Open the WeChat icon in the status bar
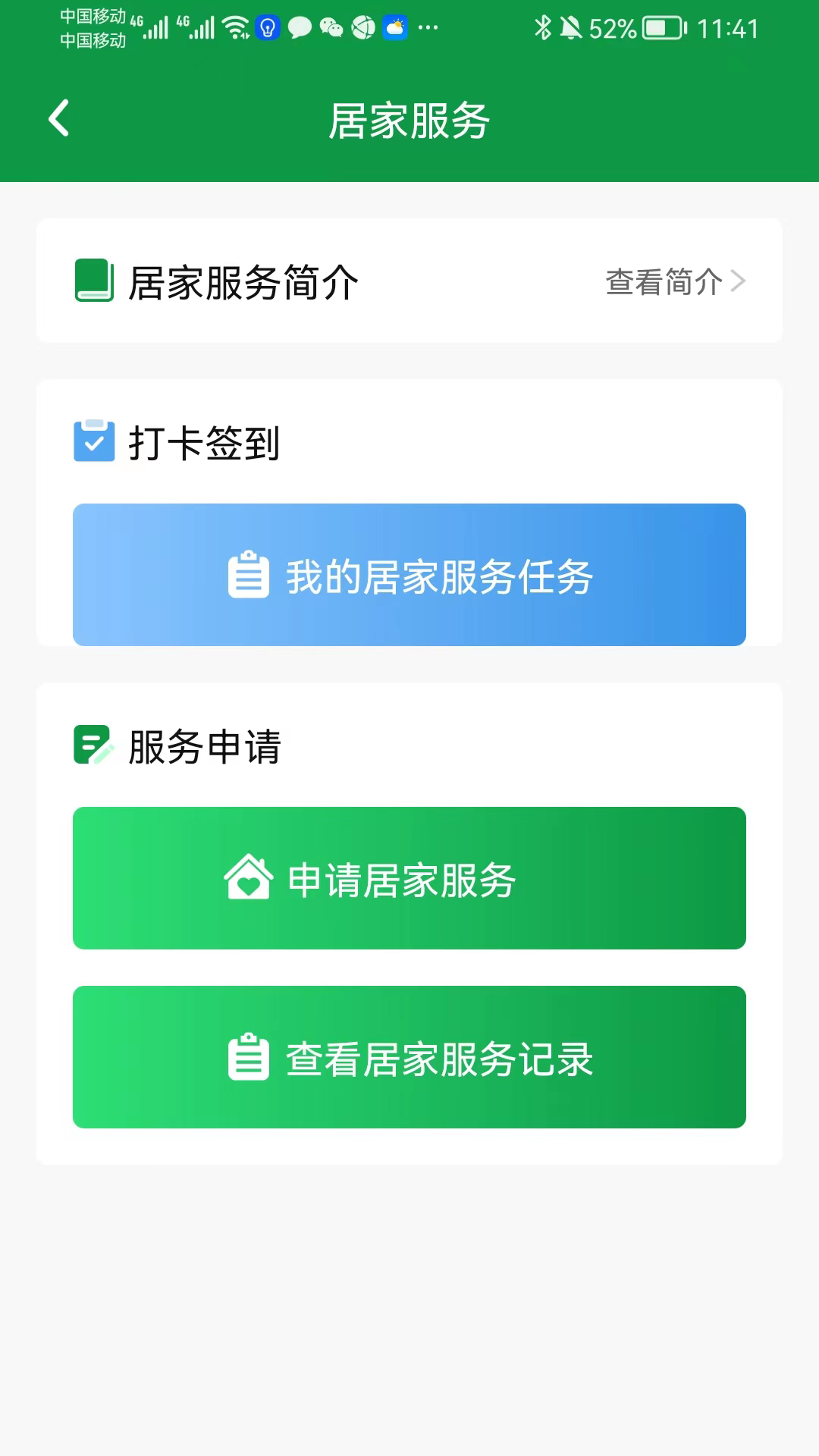 (x=331, y=27)
